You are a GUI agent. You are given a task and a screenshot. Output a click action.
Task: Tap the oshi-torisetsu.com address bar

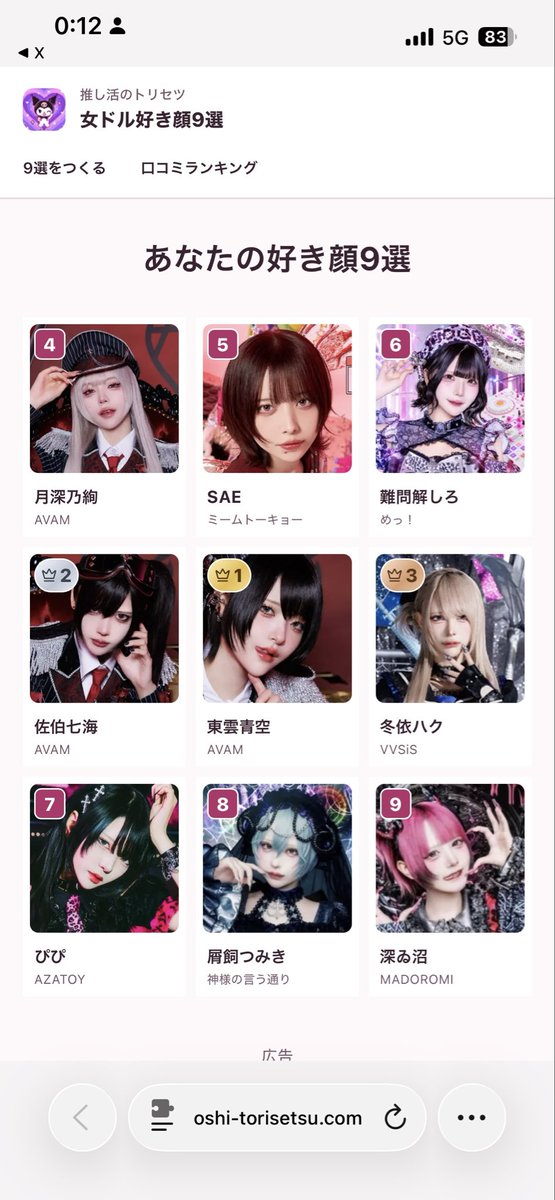277,1118
